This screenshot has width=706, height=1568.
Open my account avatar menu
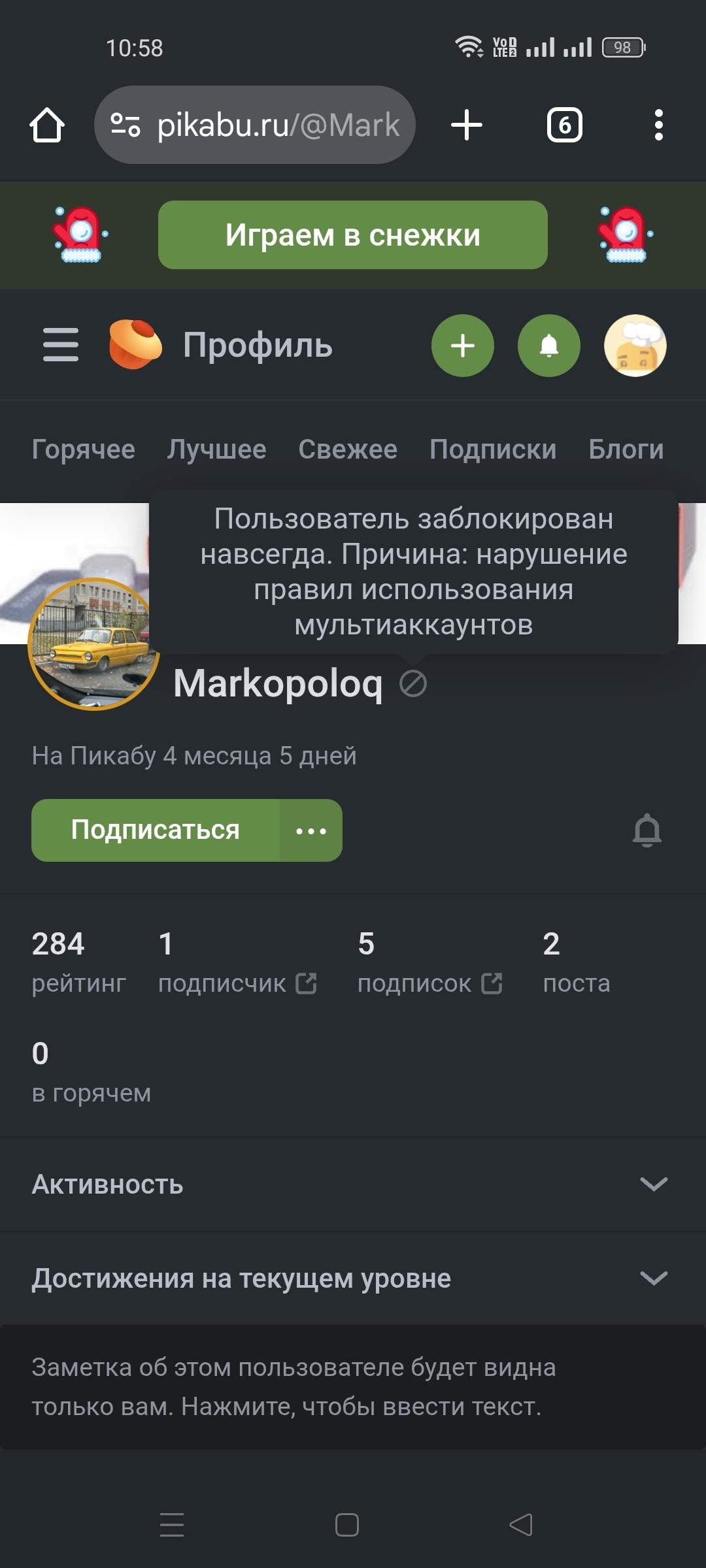click(x=635, y=346)
